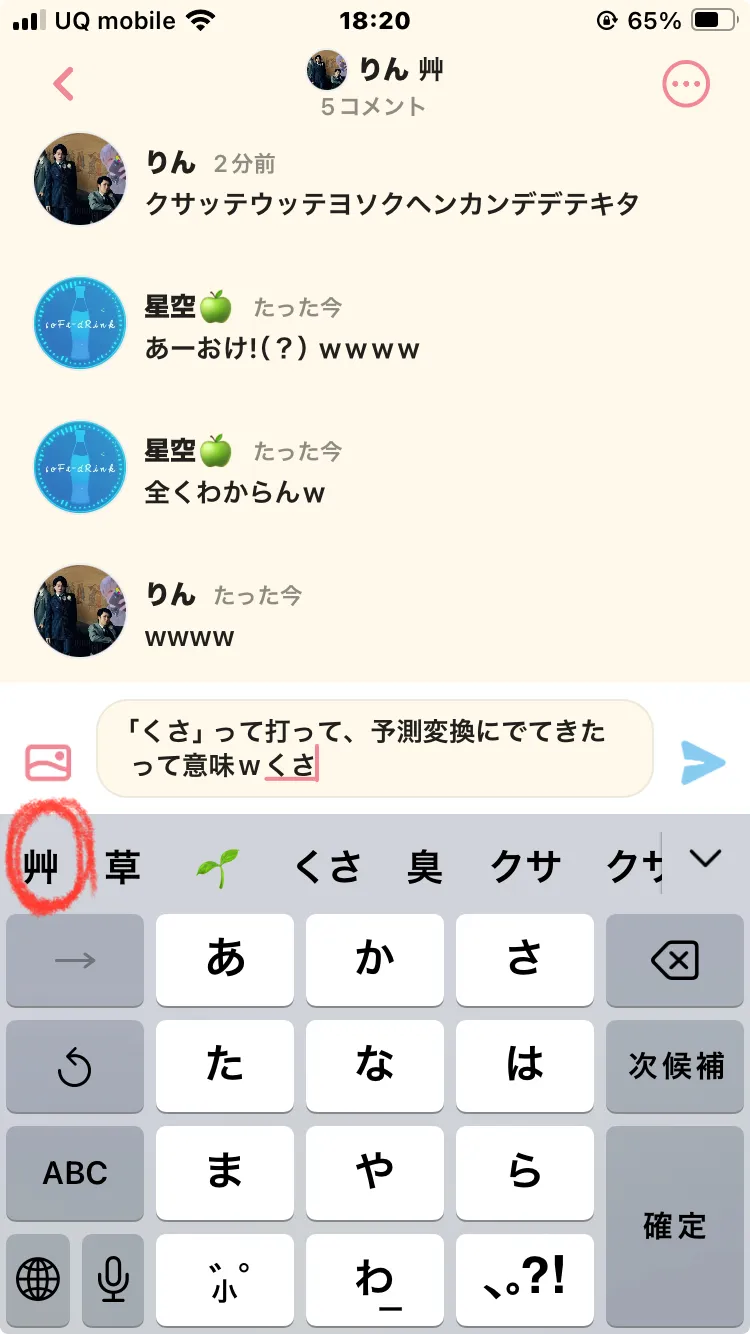The height and width of the screenshot is (1334, 750).
Task: Select the 臭 kanji candidate
Action: coord(424,866)
